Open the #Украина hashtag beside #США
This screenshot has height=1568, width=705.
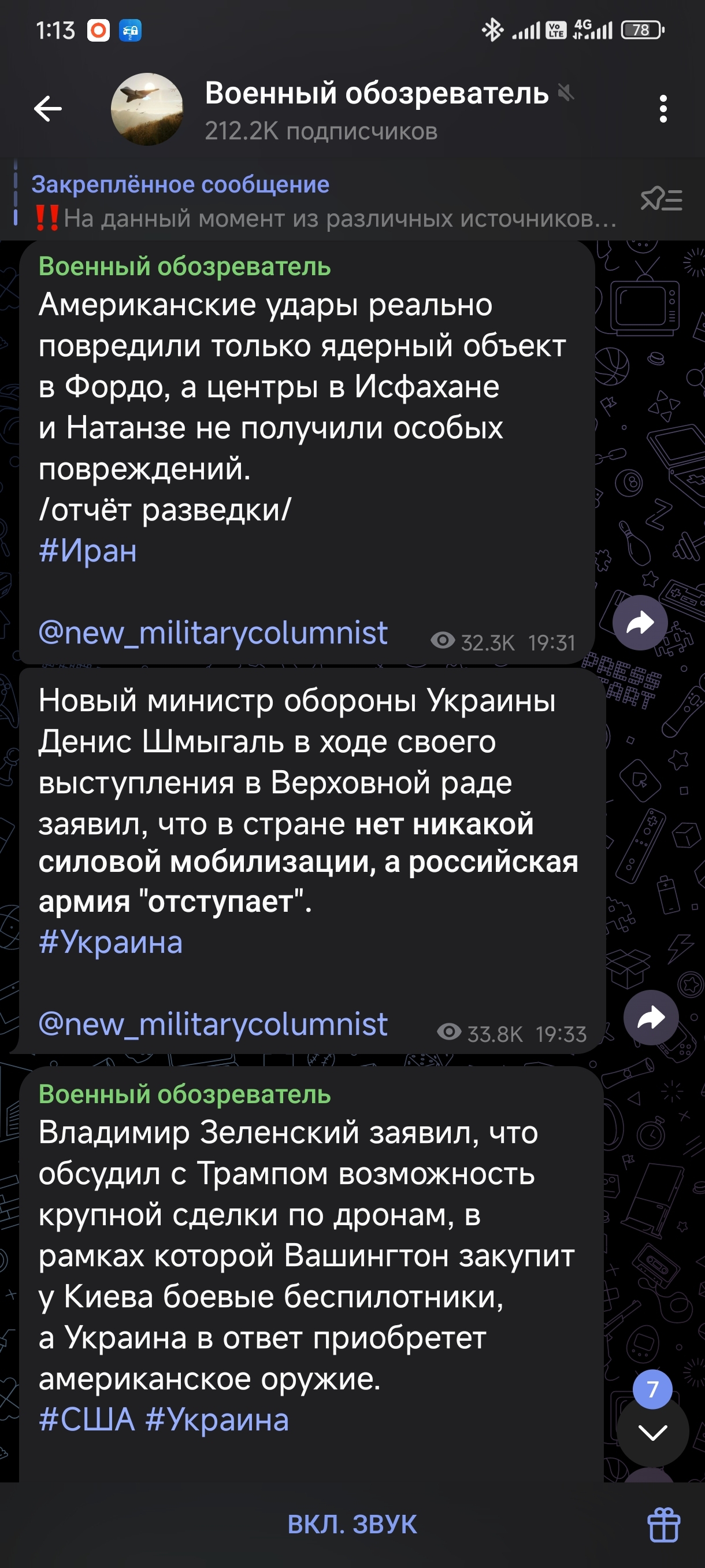217,1419
